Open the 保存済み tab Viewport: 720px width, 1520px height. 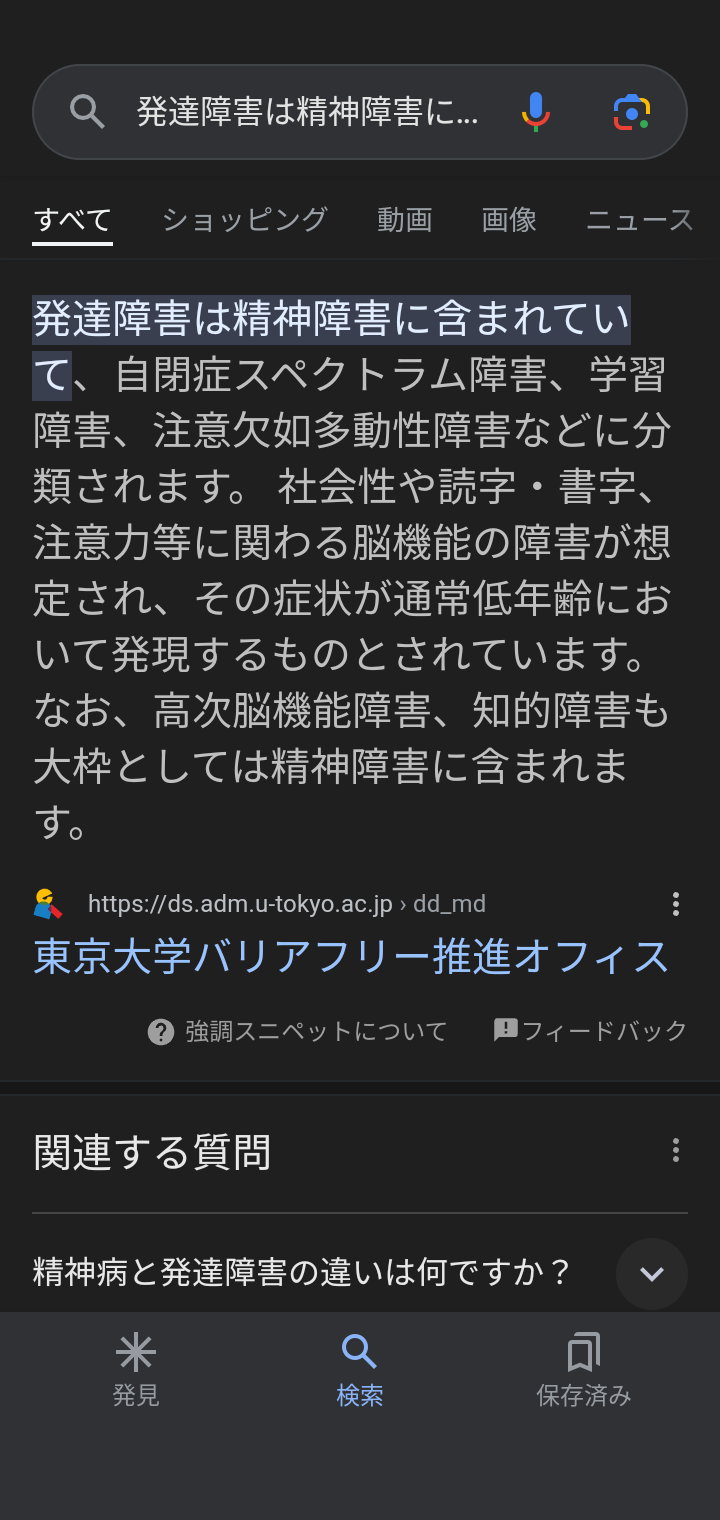click(x=584, y=1370)
